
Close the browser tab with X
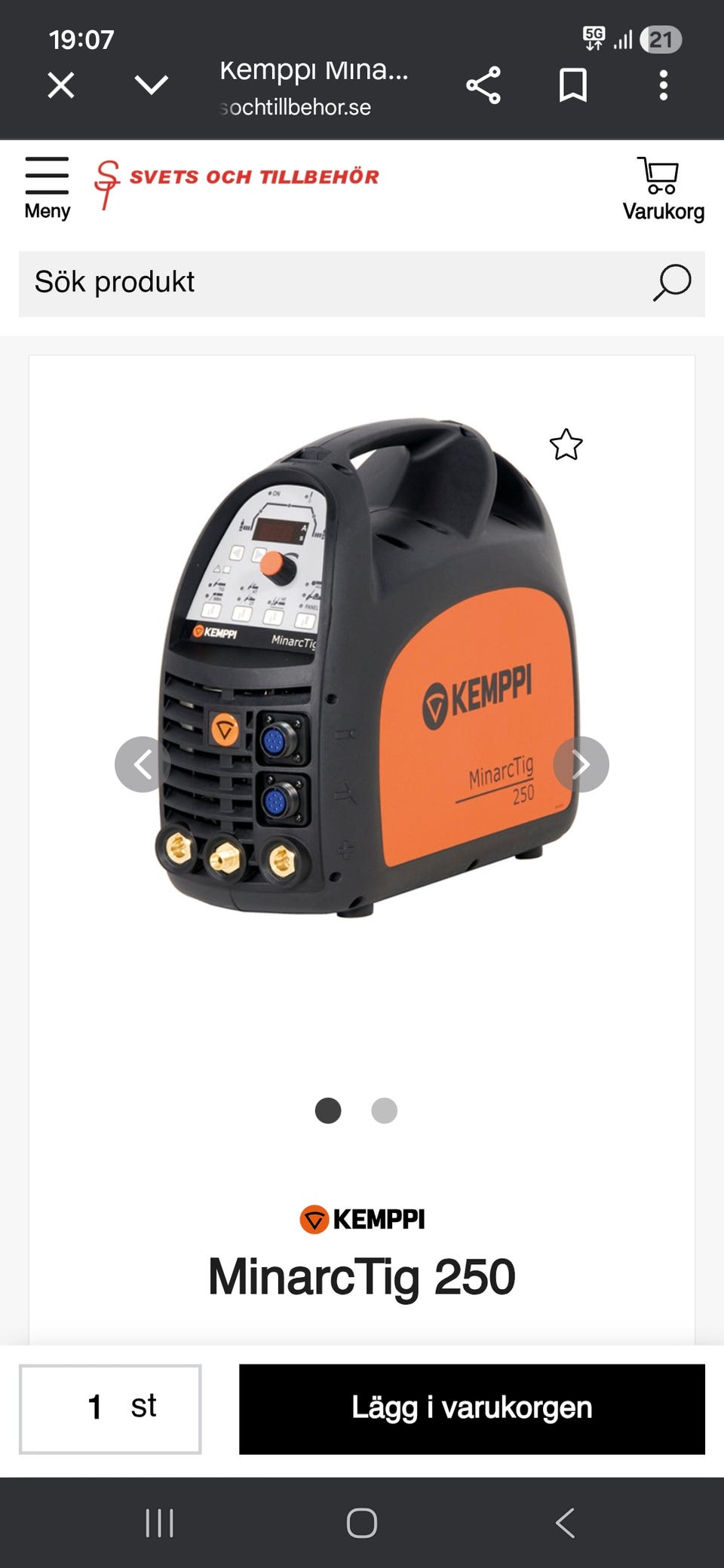61,85
